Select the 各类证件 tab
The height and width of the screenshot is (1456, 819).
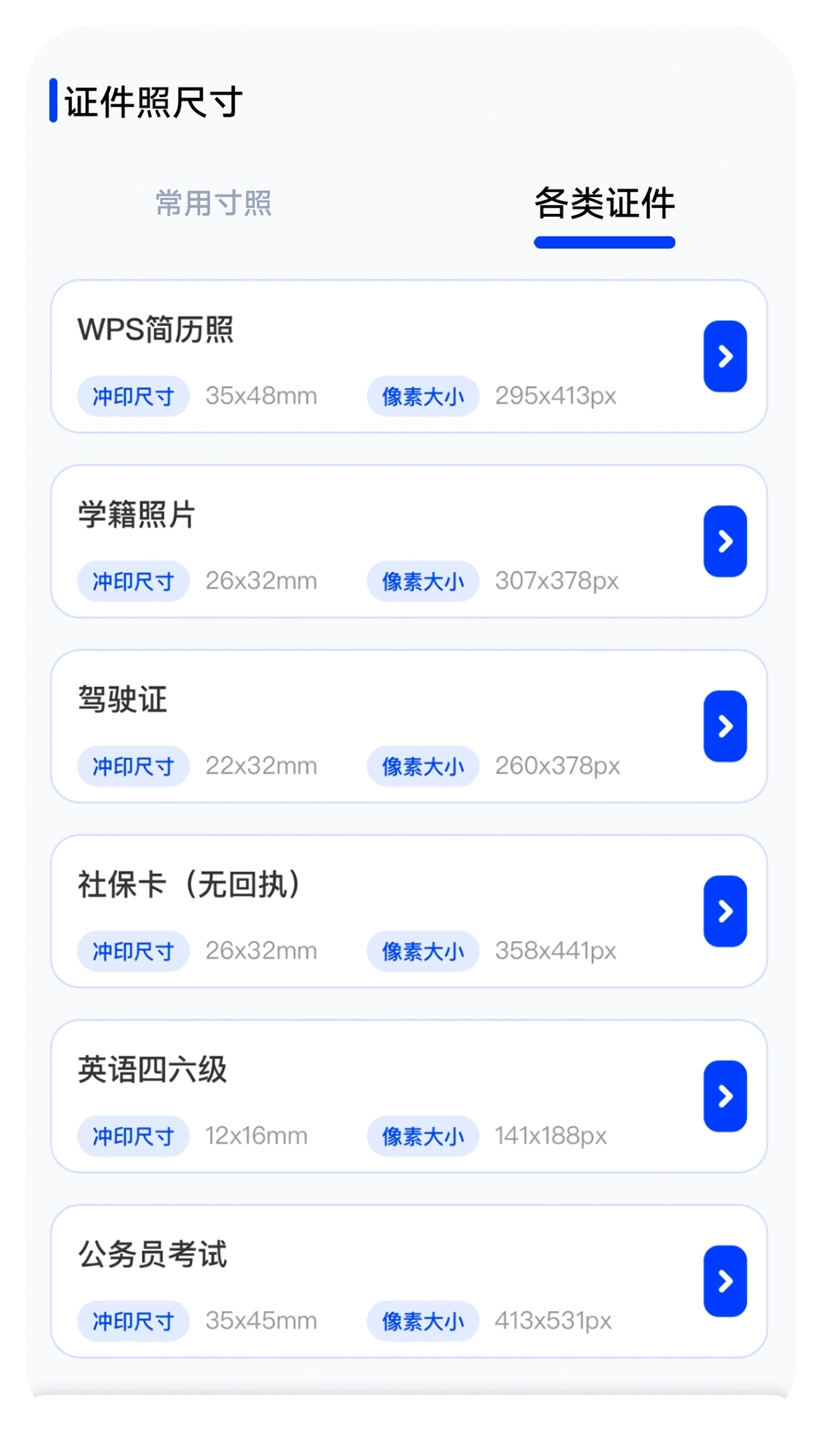[604, 203]
